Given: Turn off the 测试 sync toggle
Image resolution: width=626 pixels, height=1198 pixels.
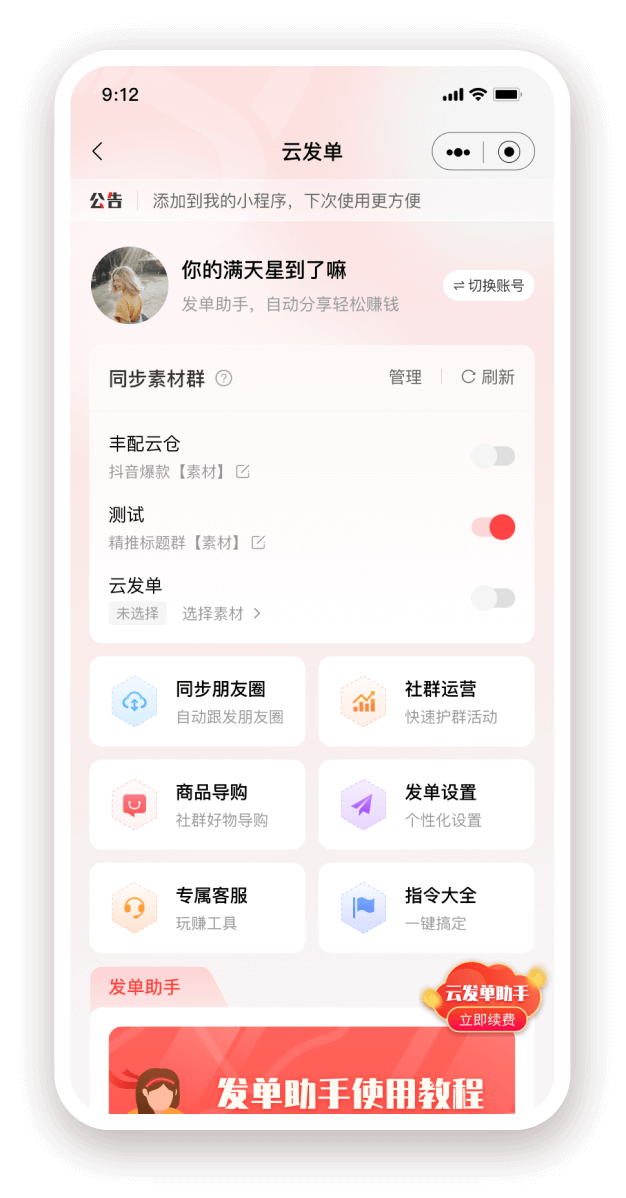Looking at the screenshot, I should pyautogui.click(x=493, y=527).
